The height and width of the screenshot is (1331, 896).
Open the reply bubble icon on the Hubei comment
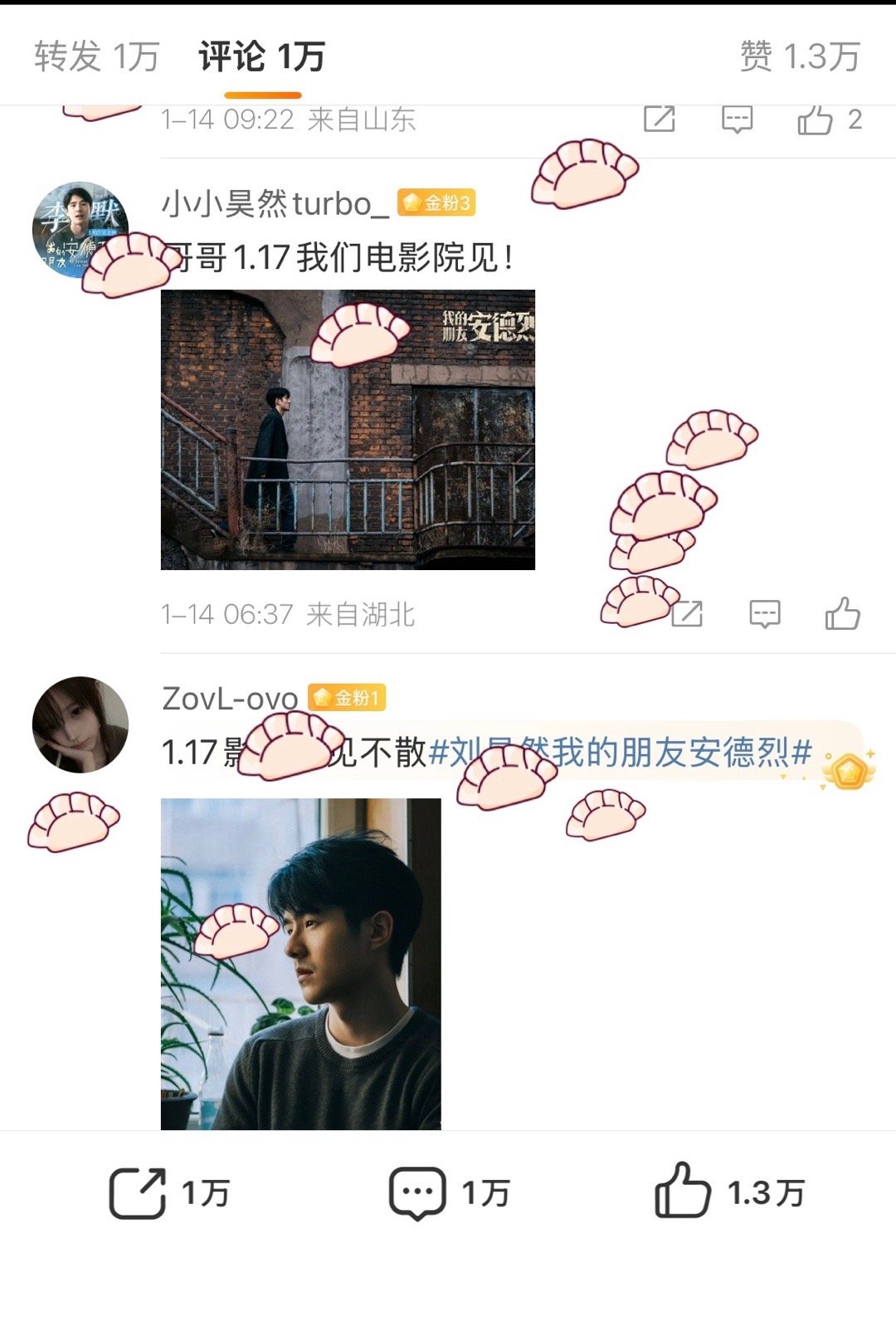click(x=764, y=612)
